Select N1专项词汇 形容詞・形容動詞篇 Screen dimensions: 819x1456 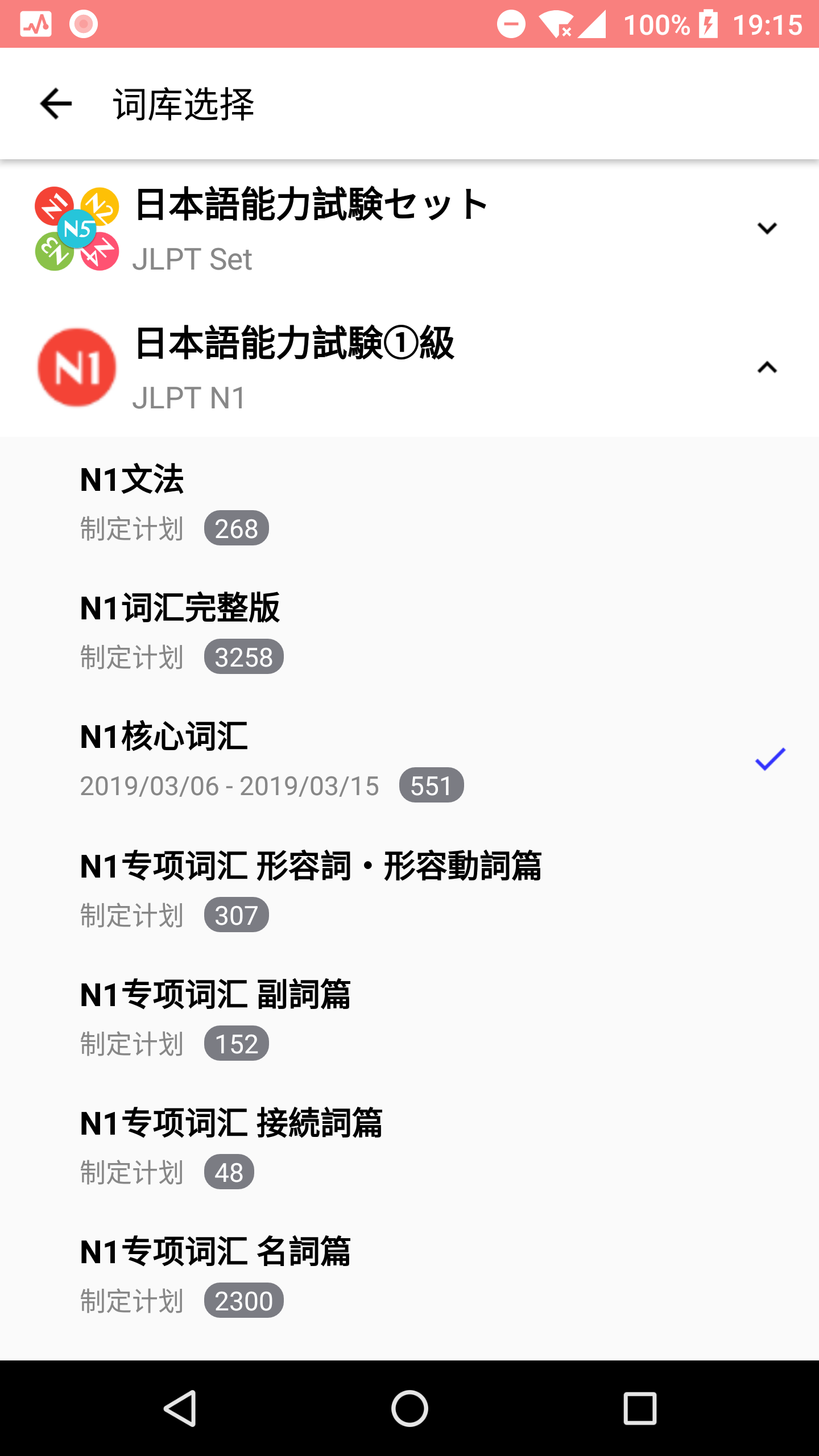pos(409,888)
